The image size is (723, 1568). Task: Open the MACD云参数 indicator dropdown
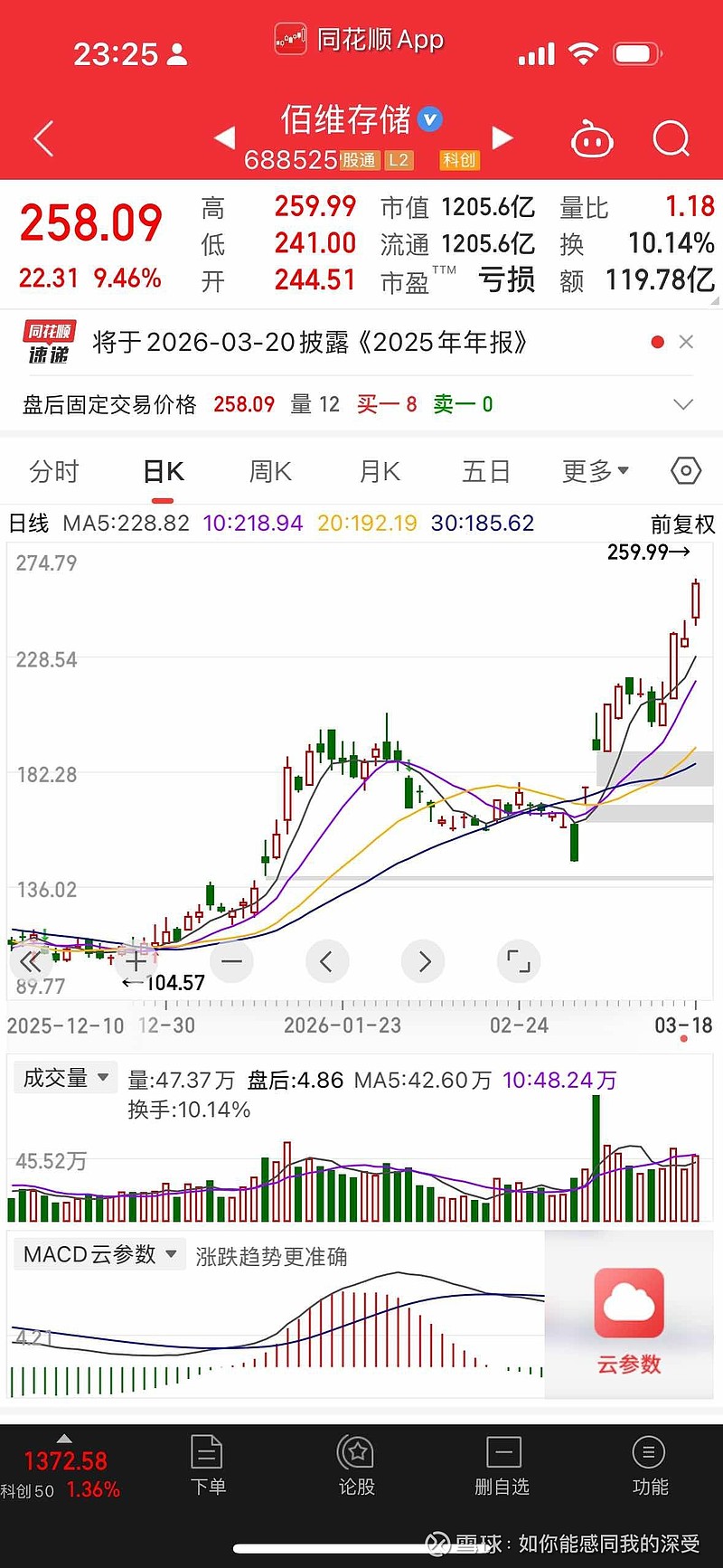click(x=99, y=1254)
